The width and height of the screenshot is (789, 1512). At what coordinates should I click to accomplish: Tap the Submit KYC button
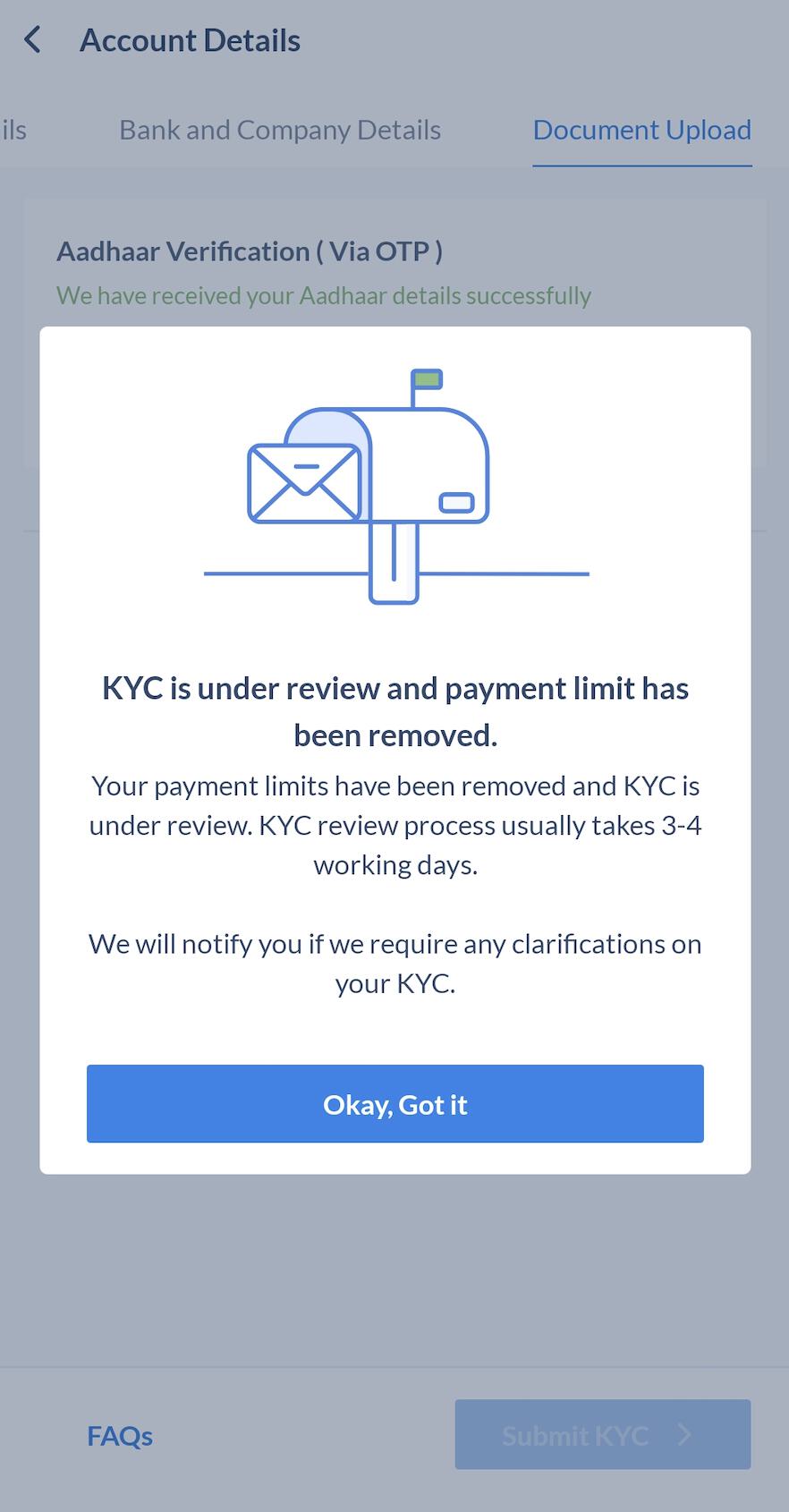tap(602, 1434)
